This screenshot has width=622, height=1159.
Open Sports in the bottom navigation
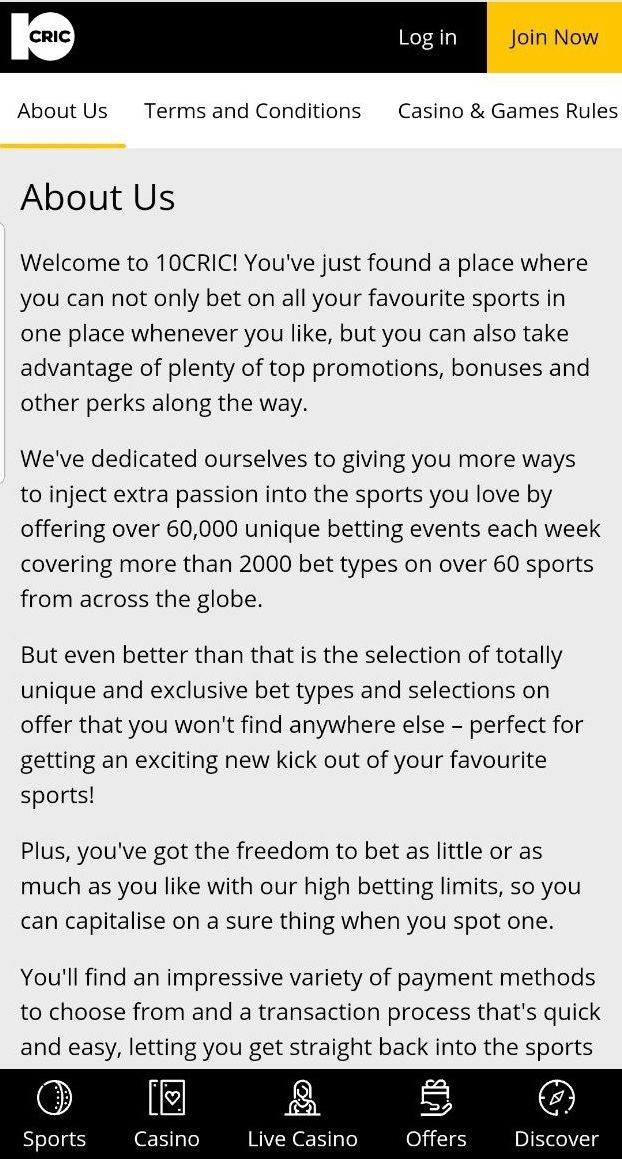pyautogui.click(x=54, y=1114)
